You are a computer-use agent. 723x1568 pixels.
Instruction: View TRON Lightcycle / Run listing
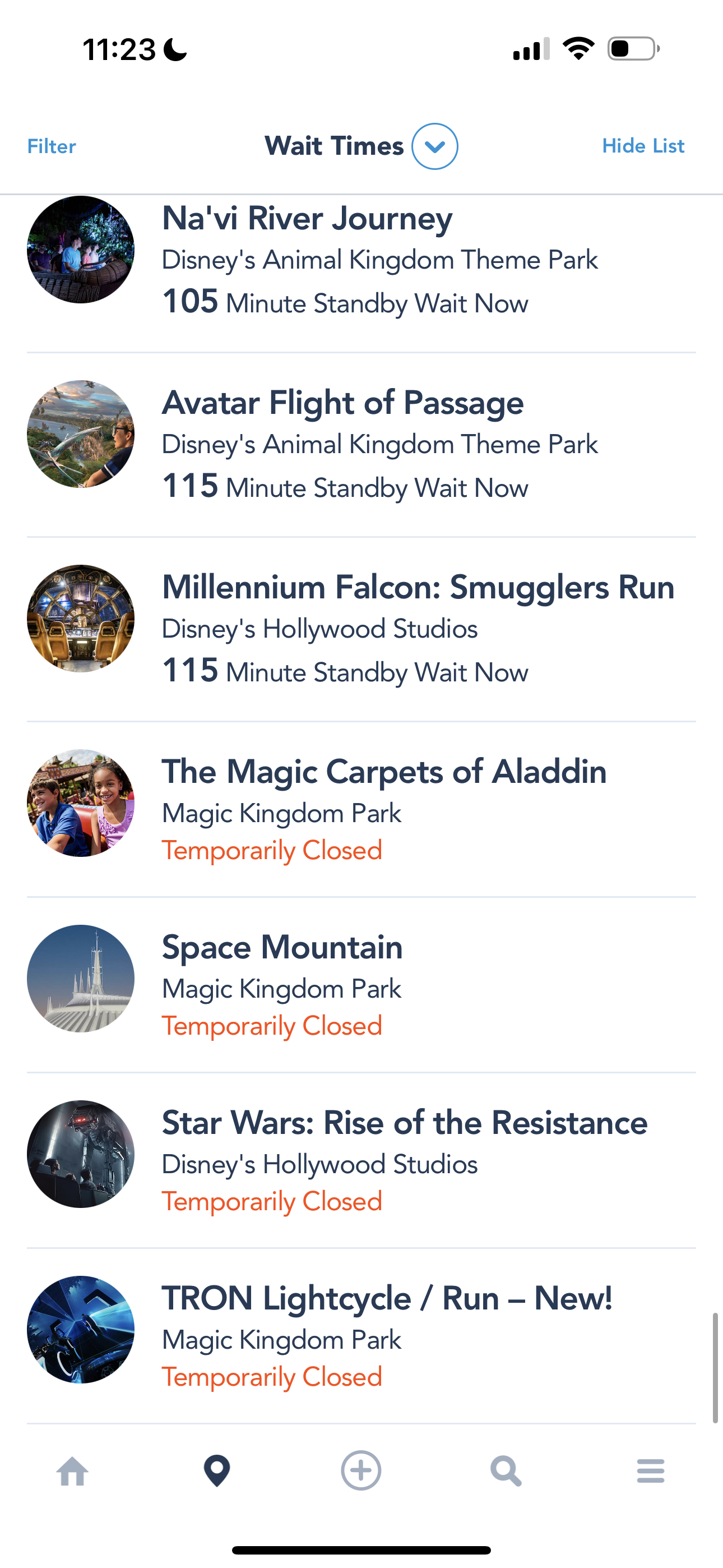tap(387, 1298)
